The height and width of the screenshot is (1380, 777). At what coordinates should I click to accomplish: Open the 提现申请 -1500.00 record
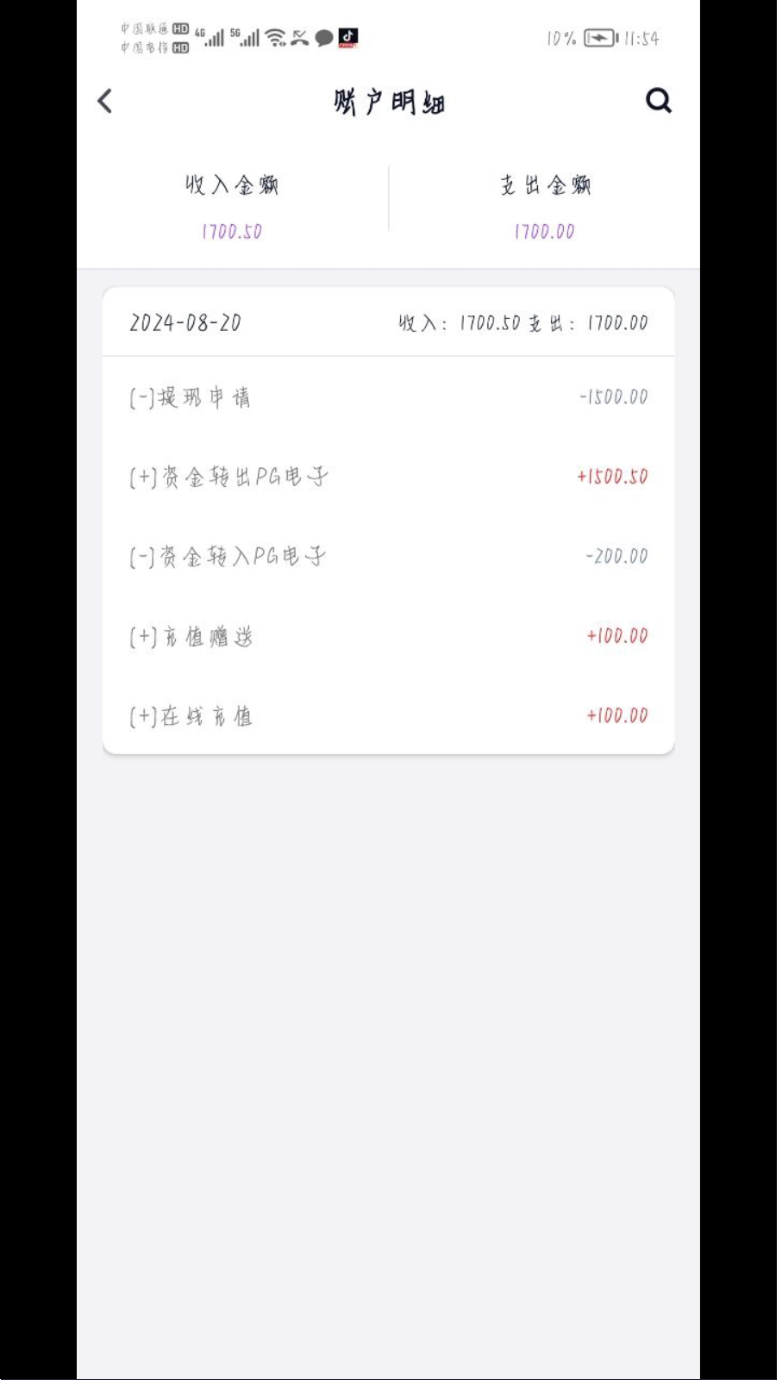pos(388,397)
